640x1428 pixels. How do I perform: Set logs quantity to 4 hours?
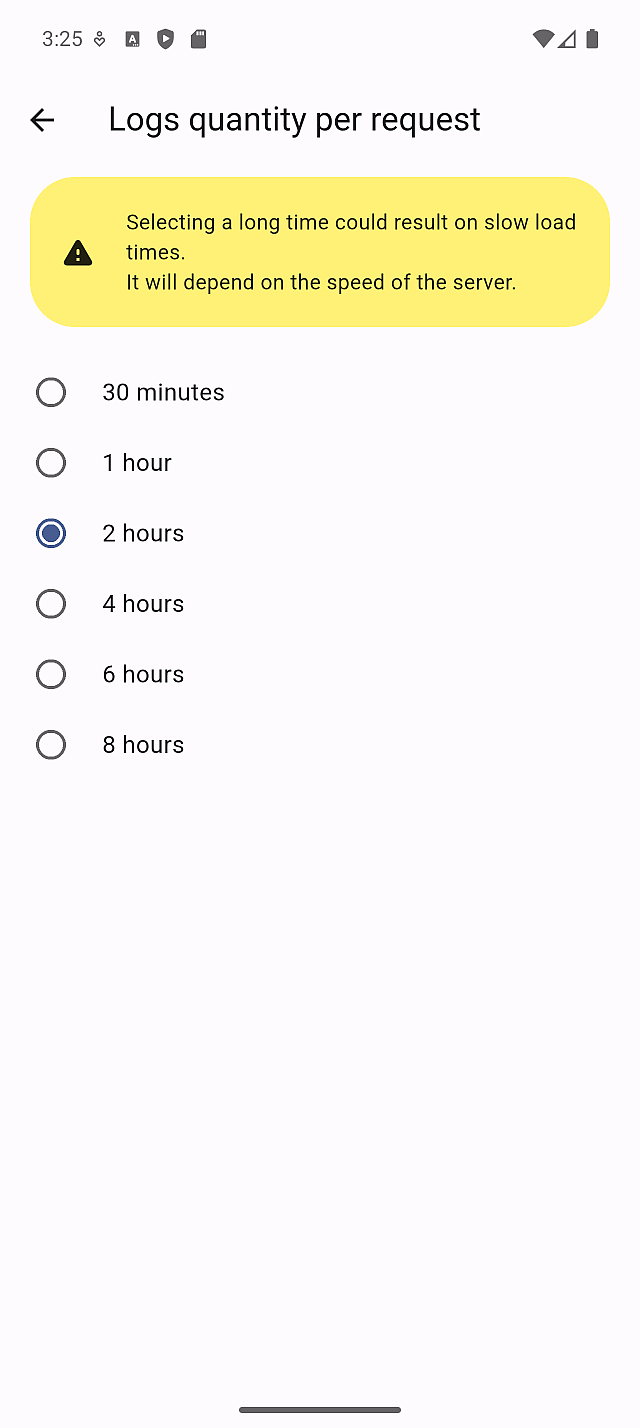click(51, 604)
